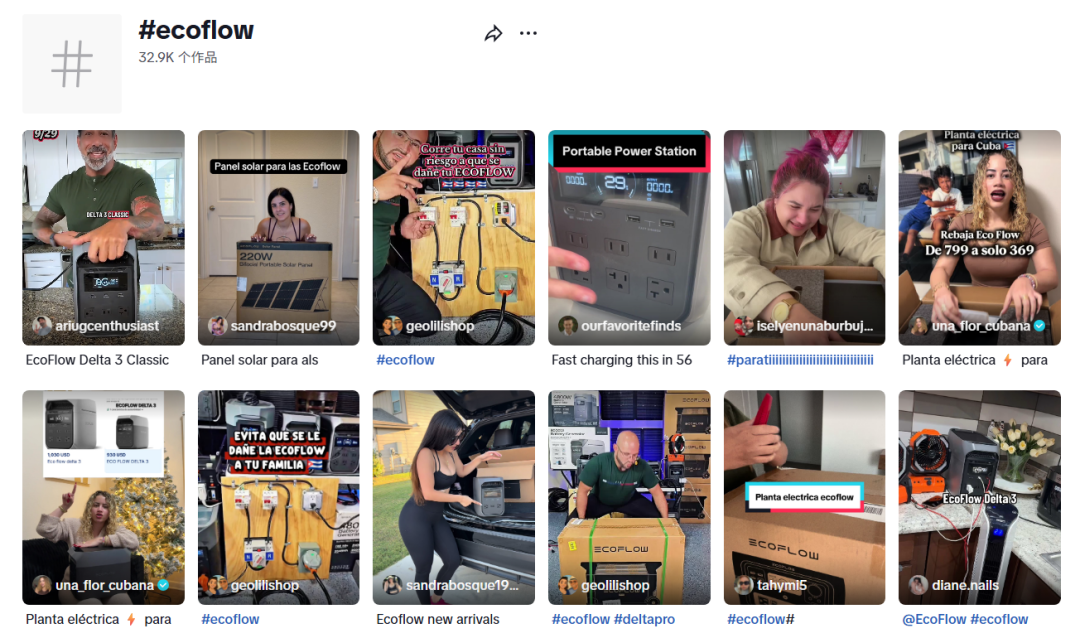Play geolilishop's "Evita que se le dañe" video
This screenshot has height=638, width=1080.
[x=278, y=497]
